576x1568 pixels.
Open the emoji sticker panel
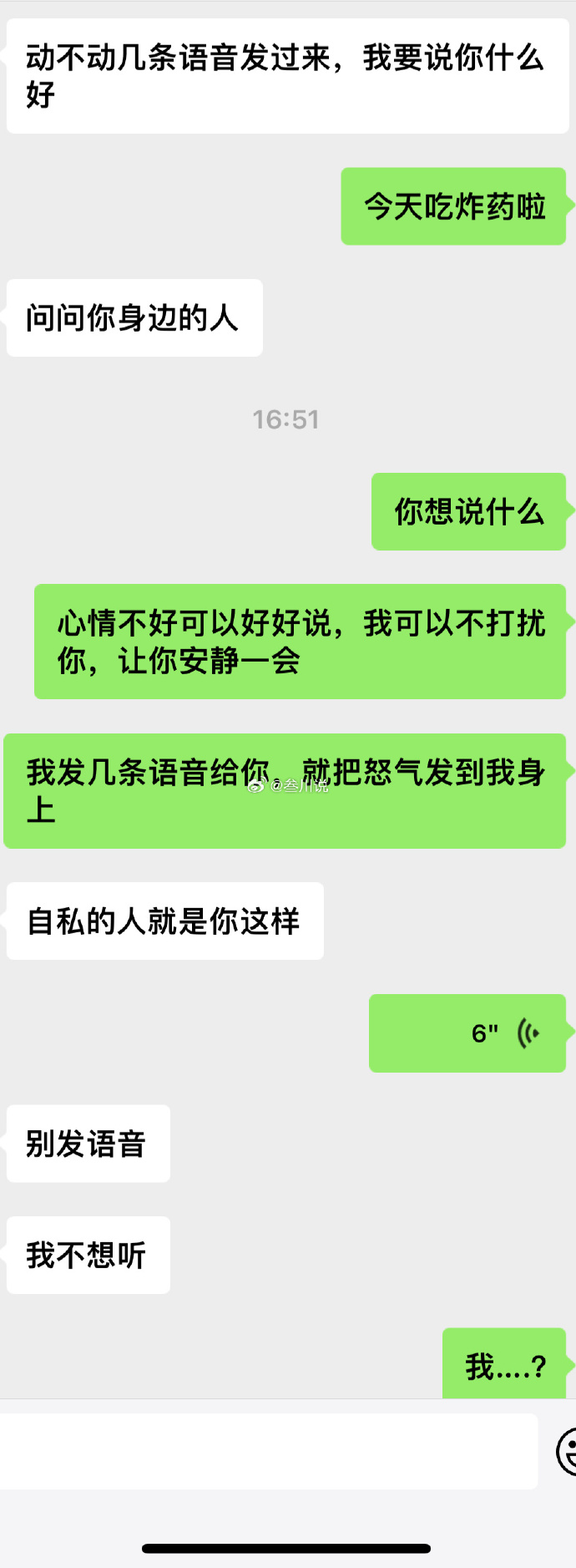coord(567,1451)
